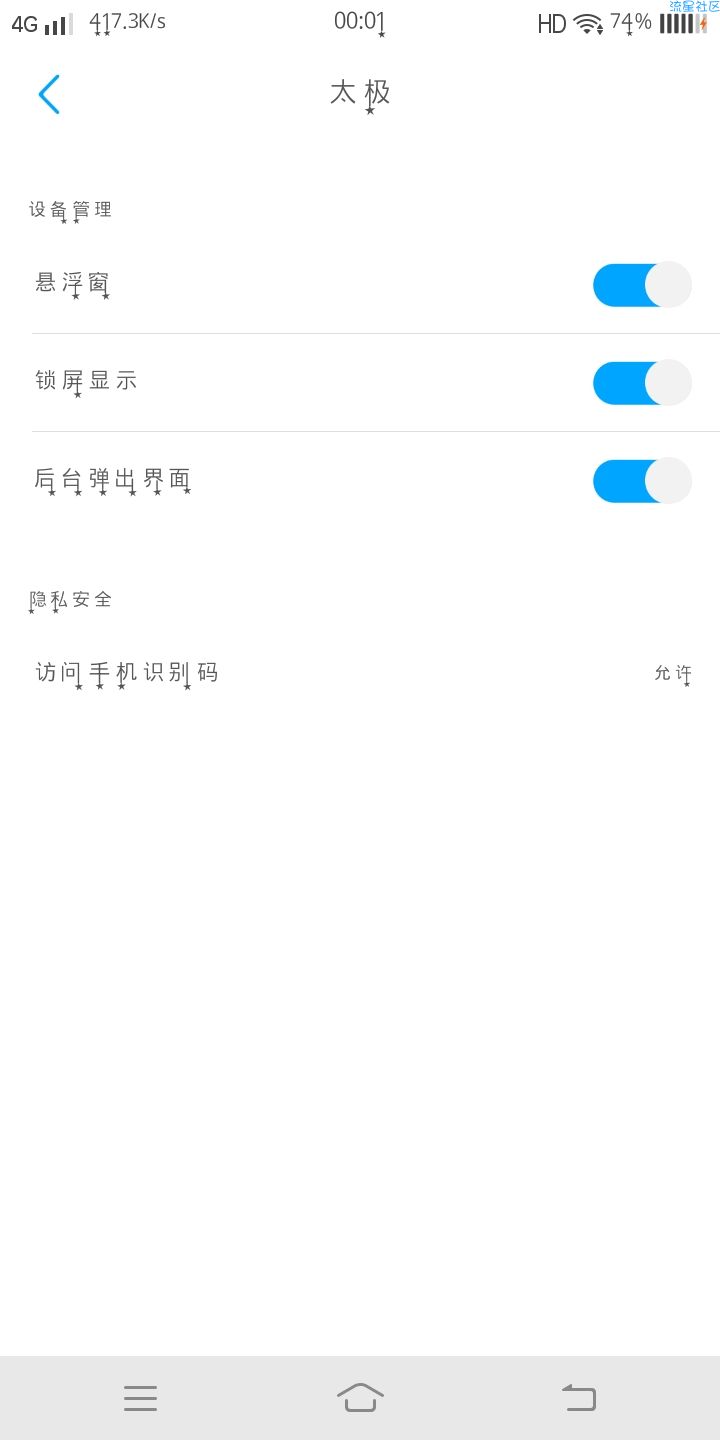Toggle off 后台弹出界面 permission
This screenshot has width=720, height=1440.
[642, 481]
